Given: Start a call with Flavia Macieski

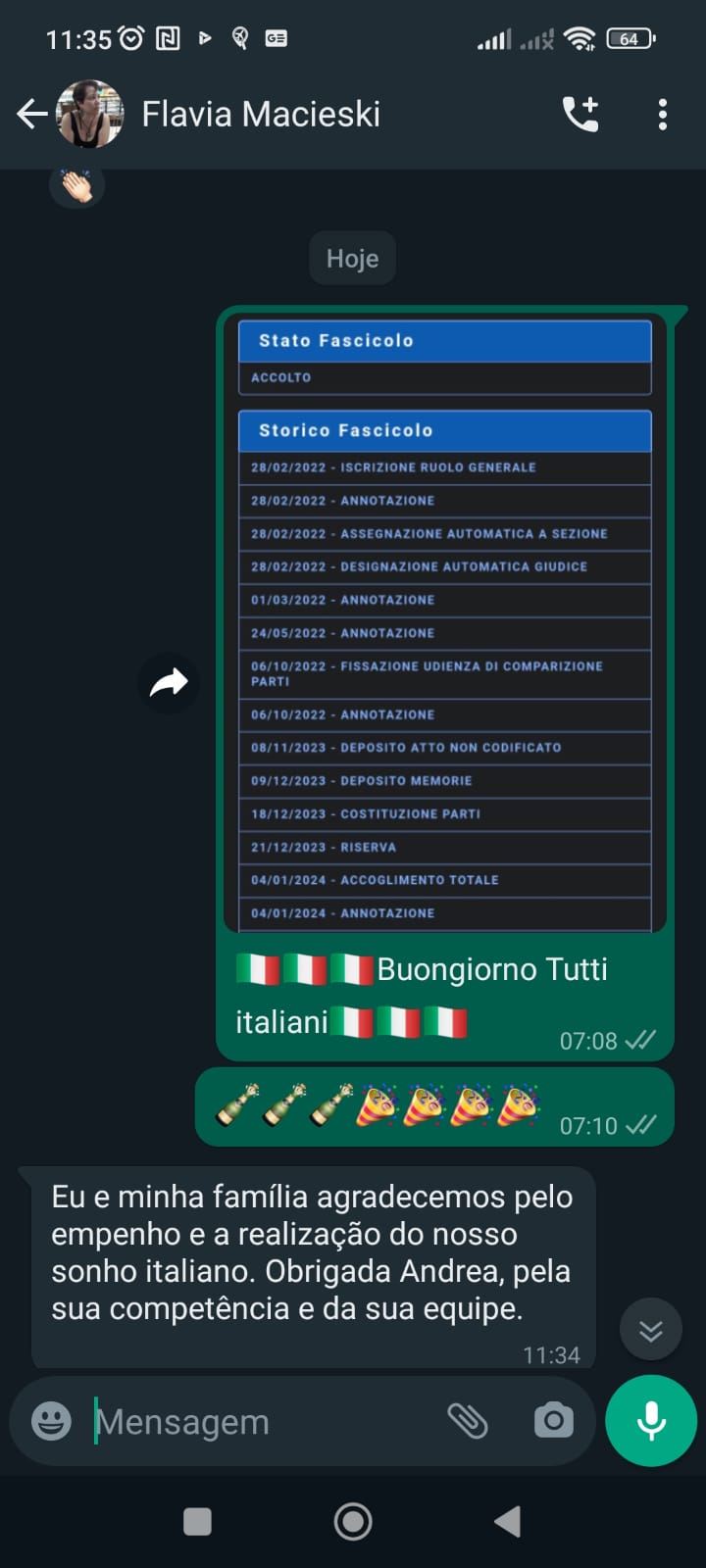Looking at the screenshot, I should coord(580,115).
